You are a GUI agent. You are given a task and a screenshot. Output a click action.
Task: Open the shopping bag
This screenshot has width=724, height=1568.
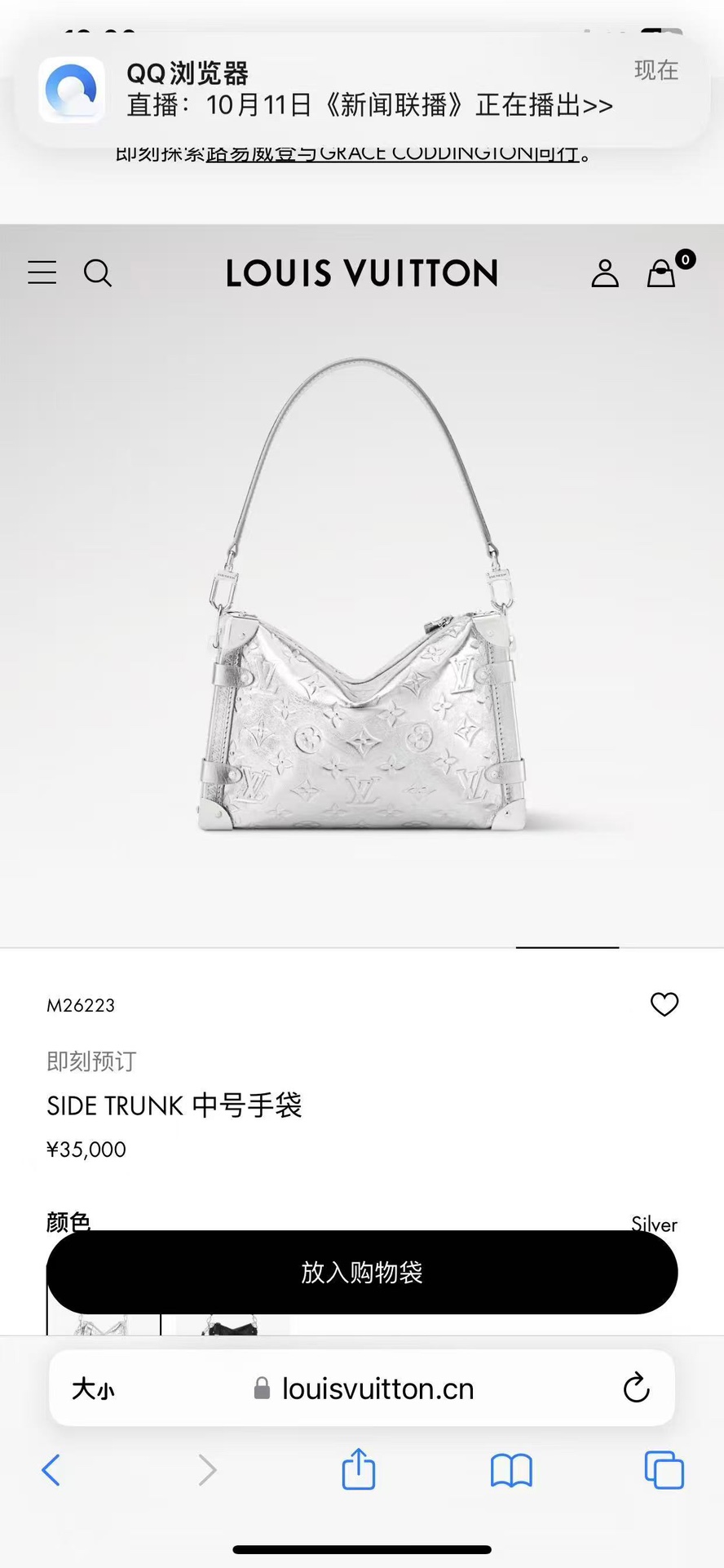click(661, 273)
